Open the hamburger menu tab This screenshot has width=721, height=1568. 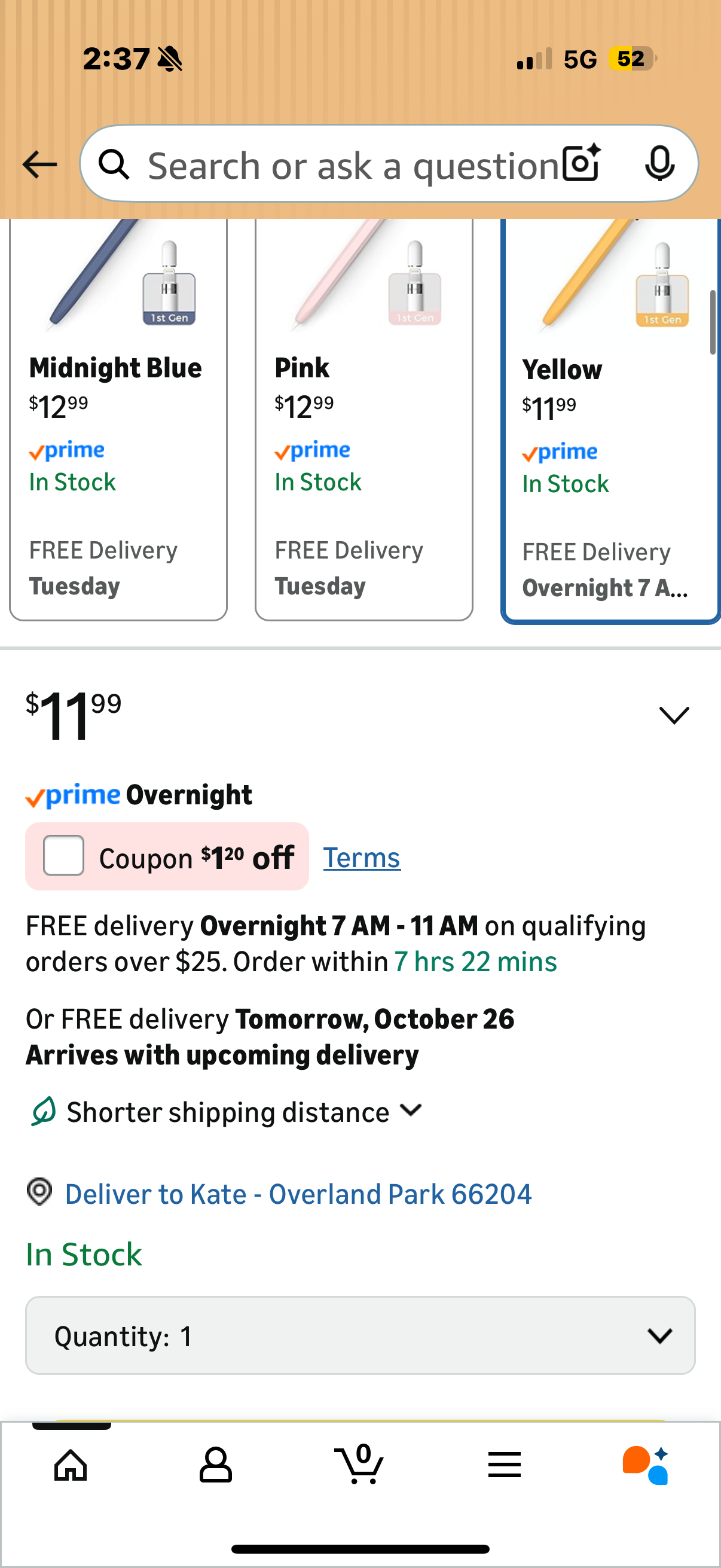[505, 1465]
